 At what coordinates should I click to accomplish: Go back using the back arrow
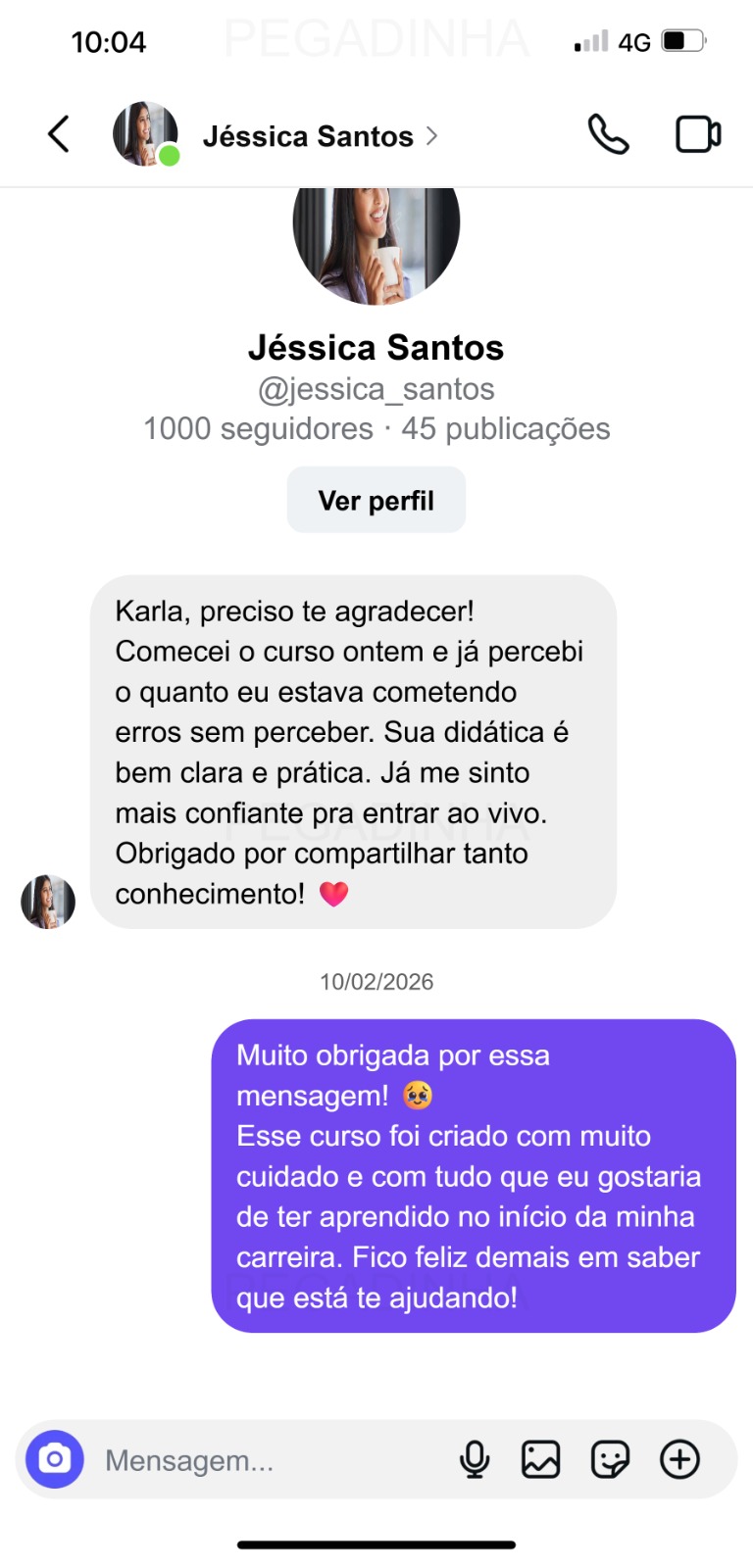pyautogui.click(x=58, y=133)
